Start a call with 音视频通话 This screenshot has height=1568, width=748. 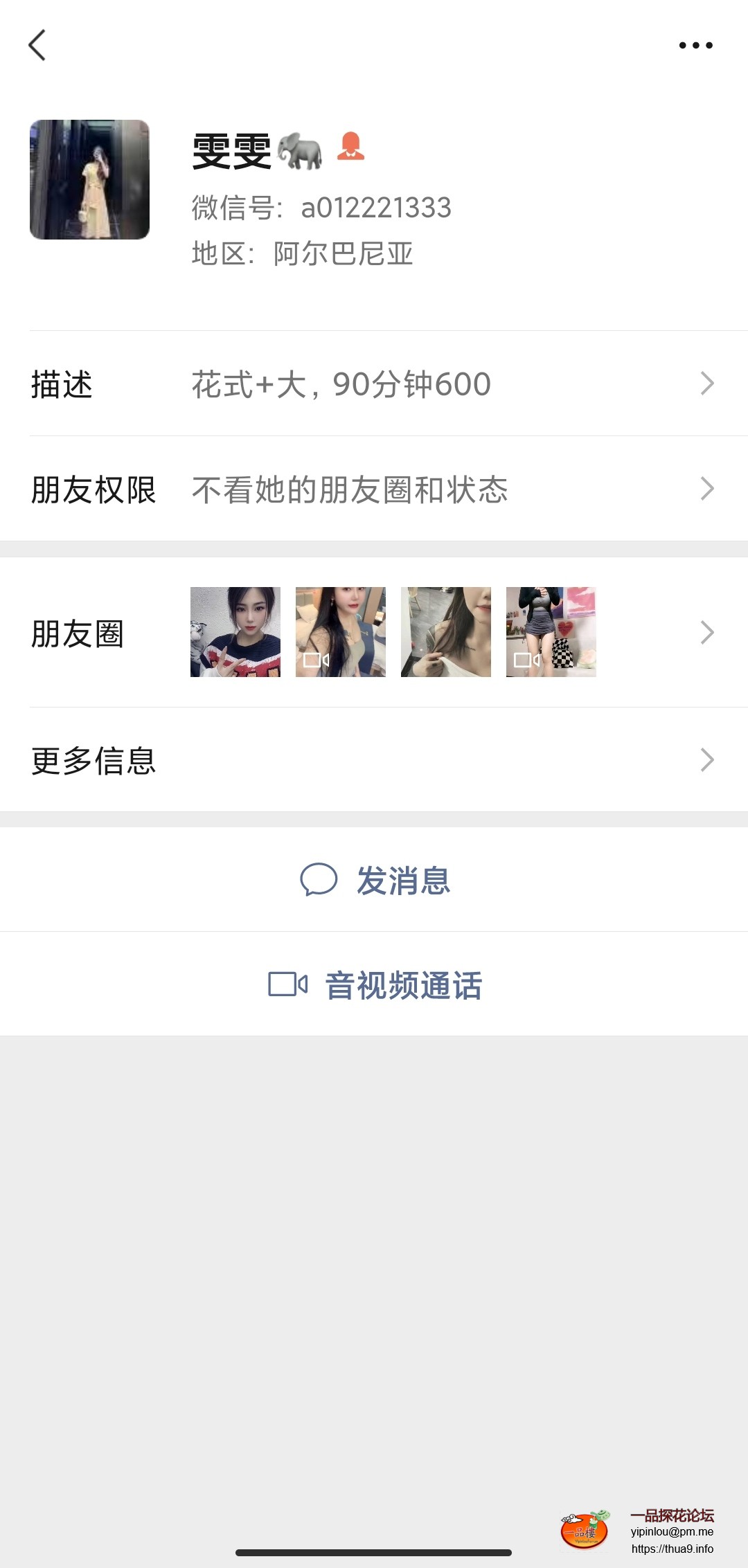click(375, 984)
